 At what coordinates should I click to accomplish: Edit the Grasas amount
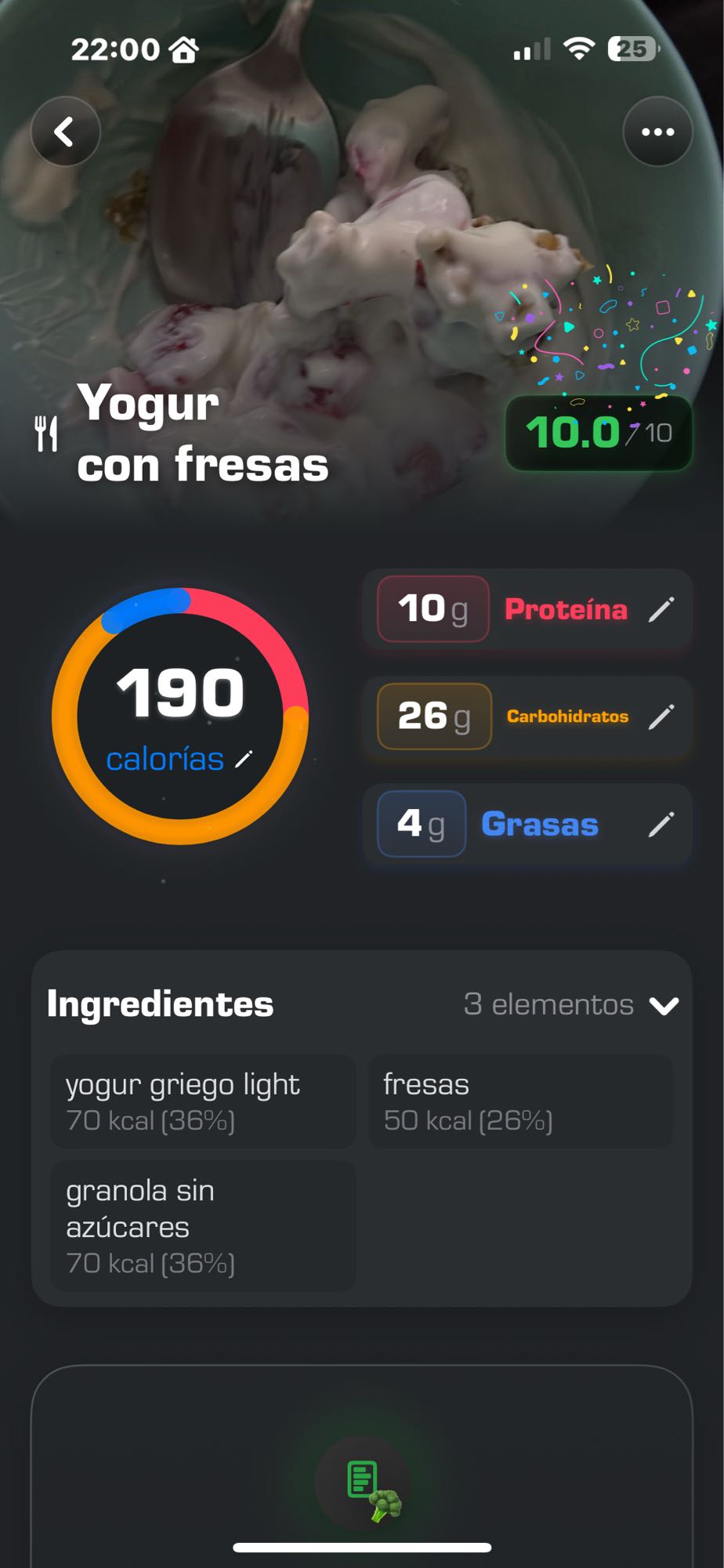pos(661,824)
